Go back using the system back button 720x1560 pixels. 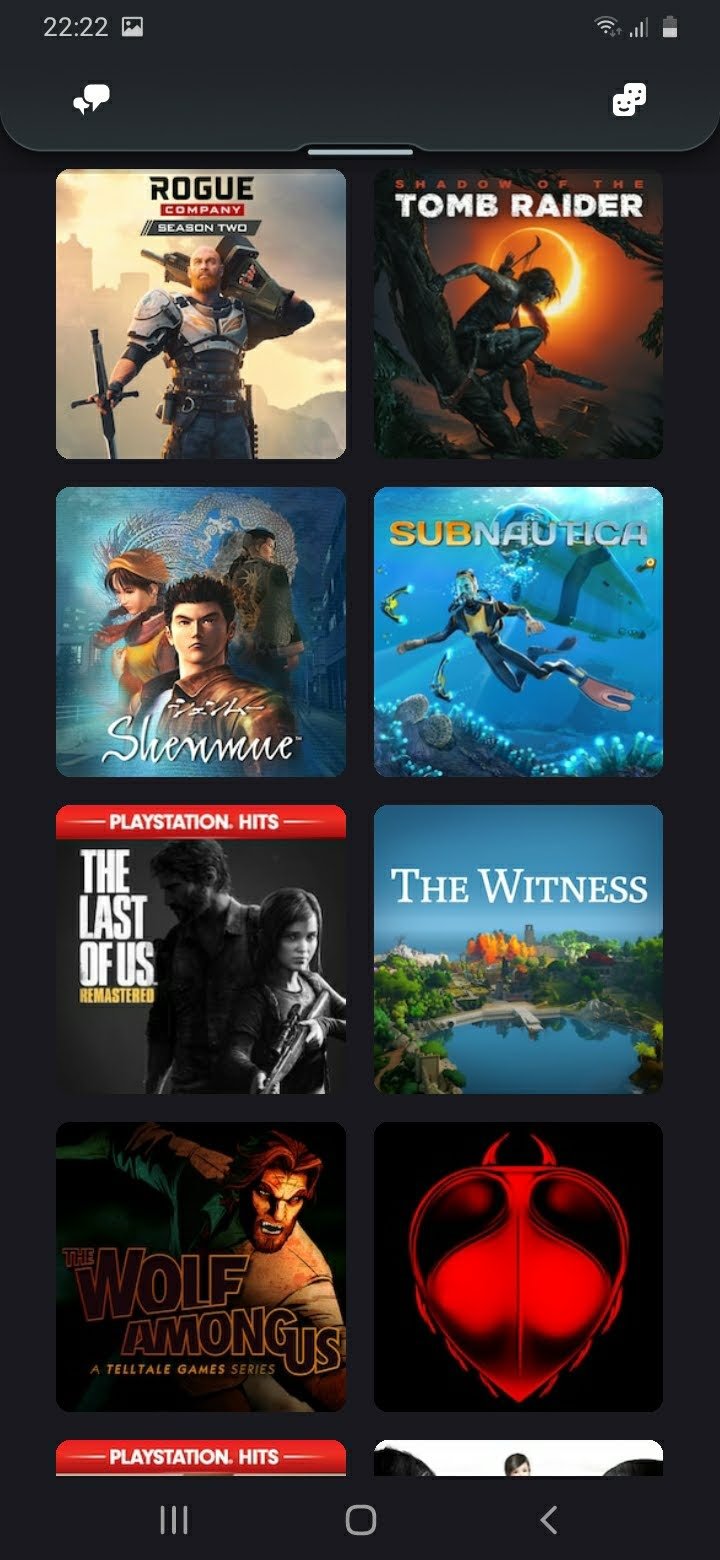click(x=548, y=1520)
